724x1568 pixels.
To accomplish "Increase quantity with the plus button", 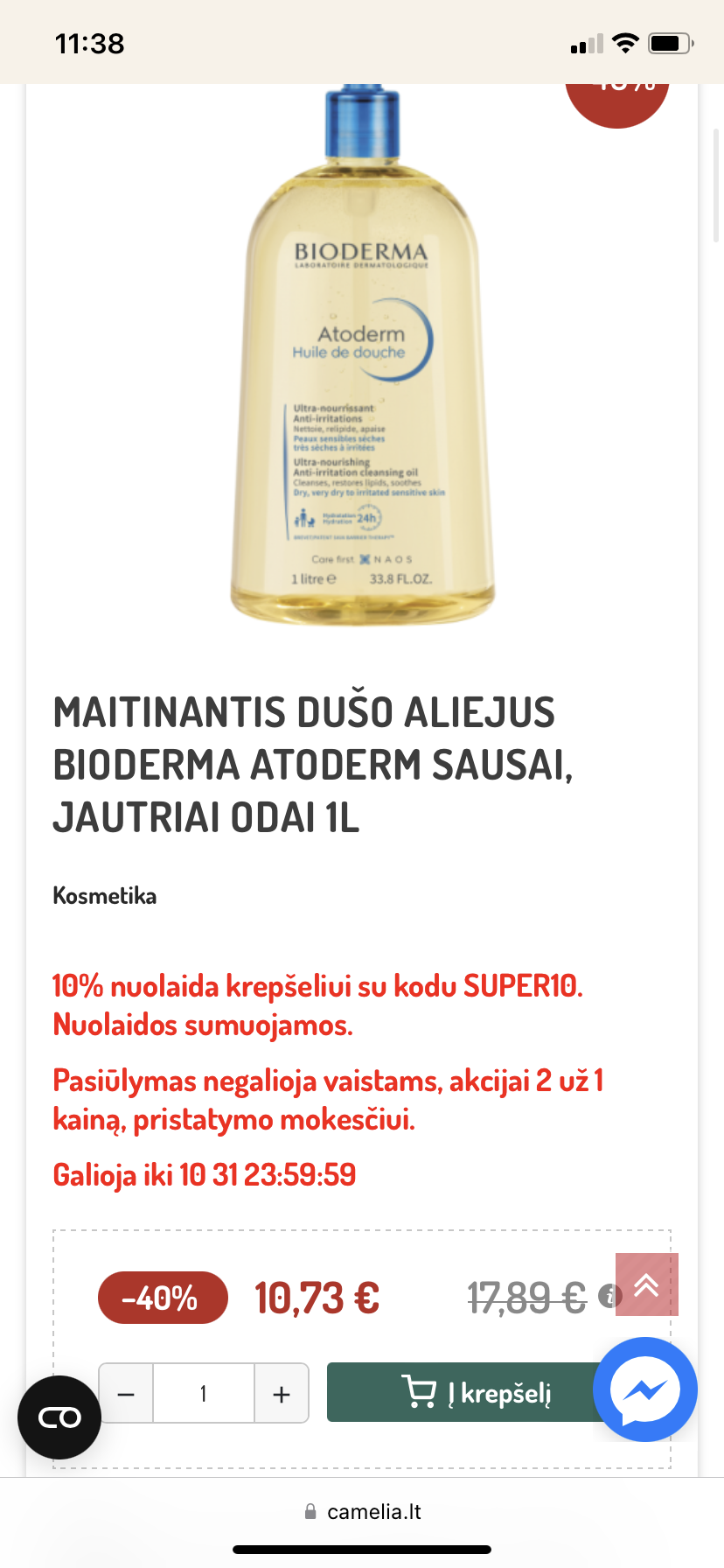I will click(x=282, y=1393).
